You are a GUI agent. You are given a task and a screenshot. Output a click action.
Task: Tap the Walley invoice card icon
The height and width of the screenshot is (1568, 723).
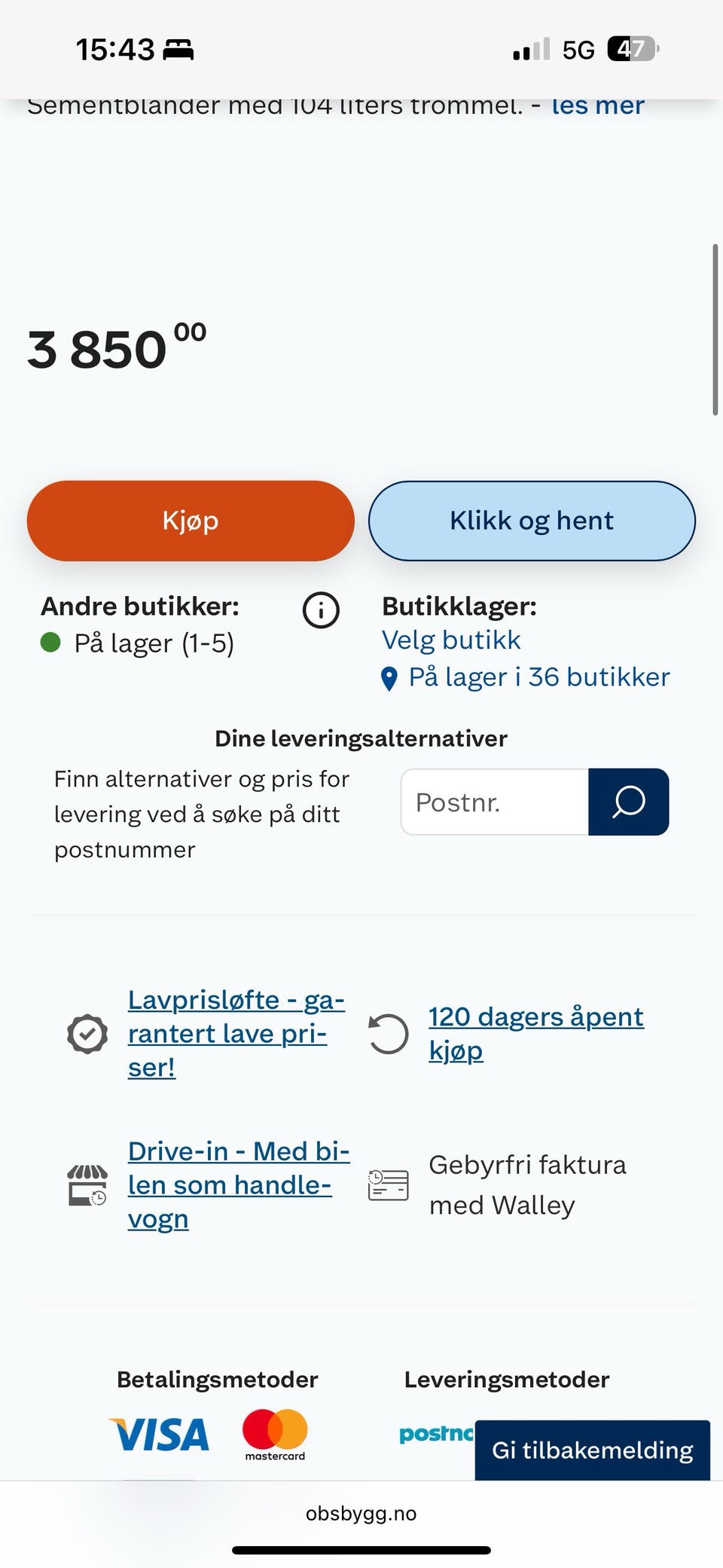(387, 1184)
